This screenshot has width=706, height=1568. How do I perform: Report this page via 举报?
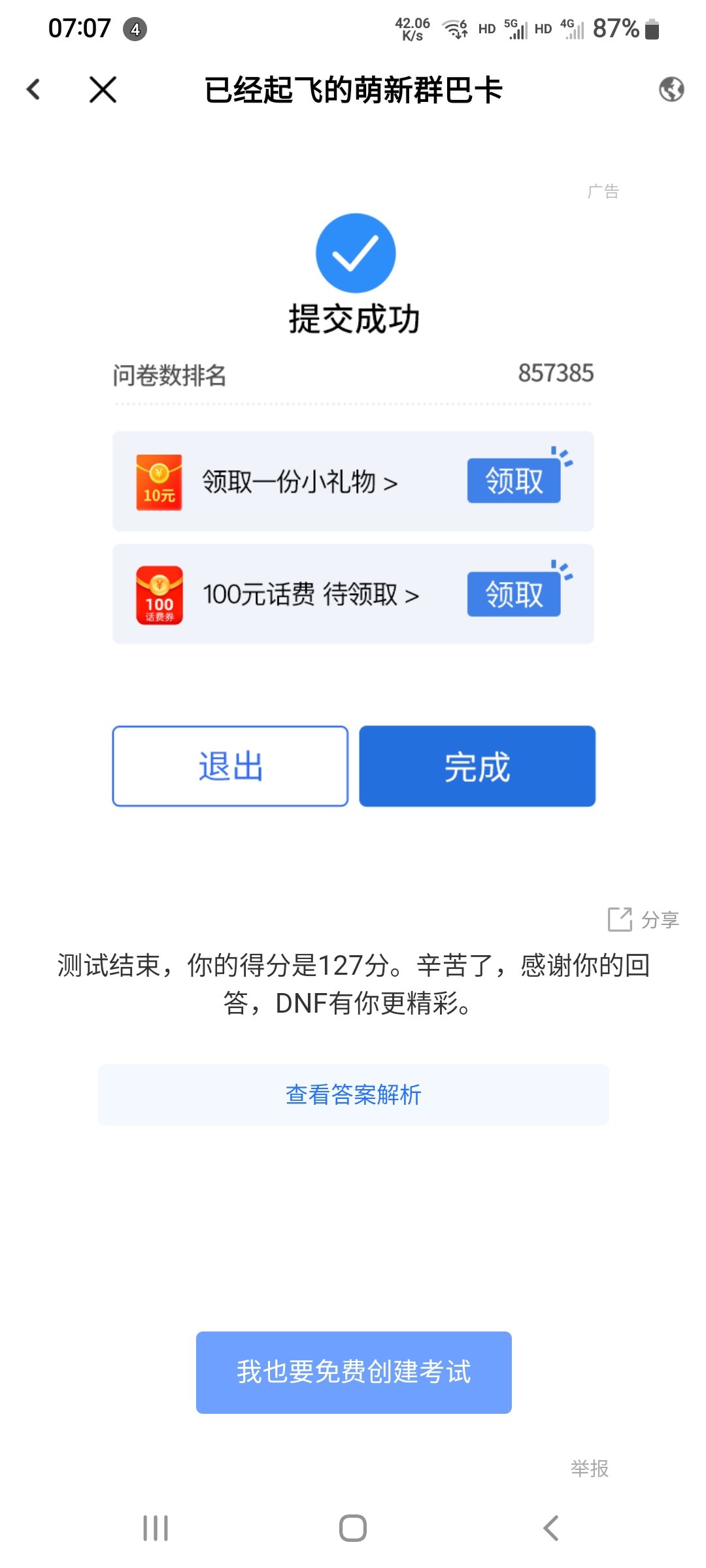[589, 1468]
